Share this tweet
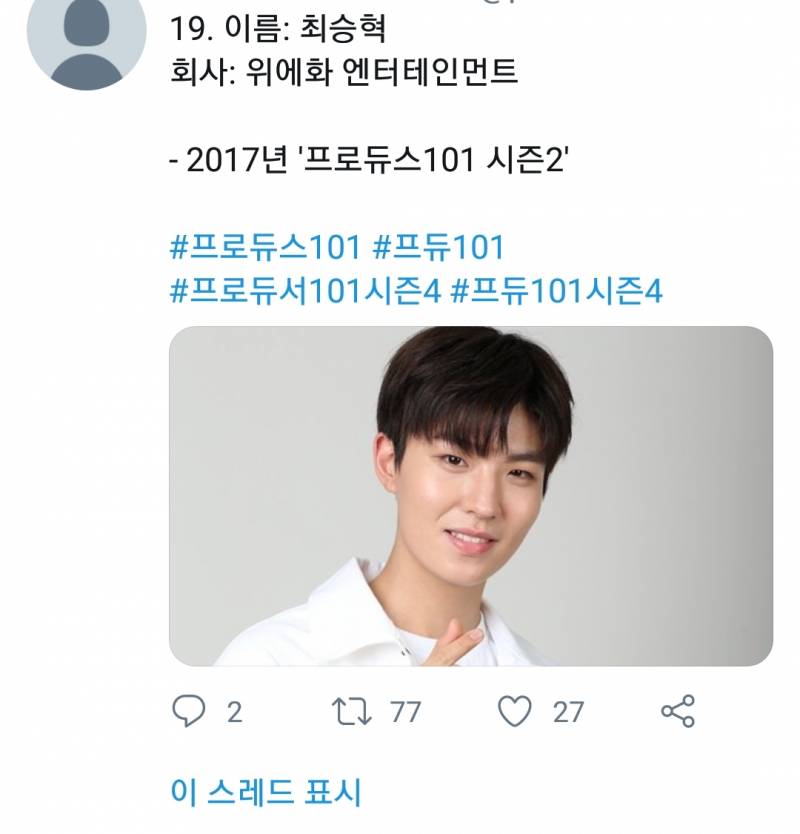800x834 pixels. click(678, 711)
